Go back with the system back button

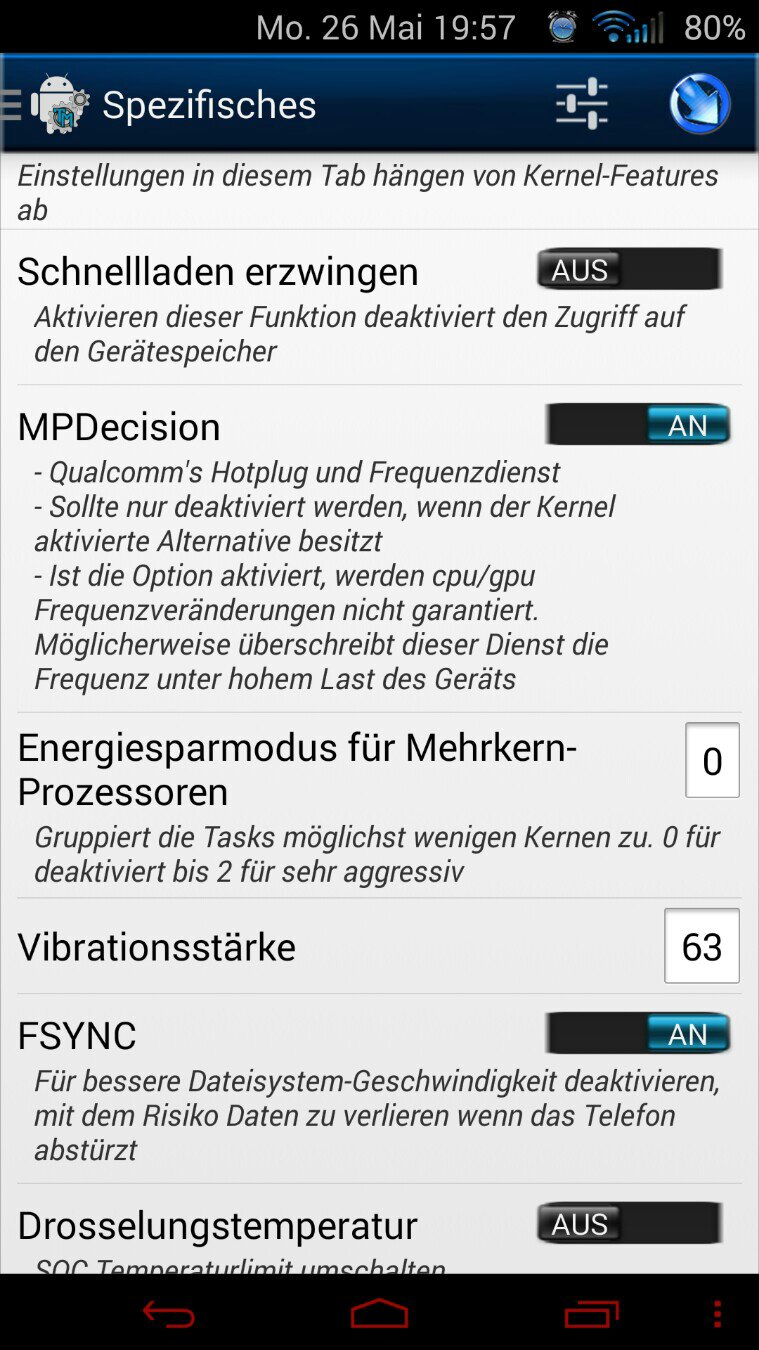tap(168, 1313)
